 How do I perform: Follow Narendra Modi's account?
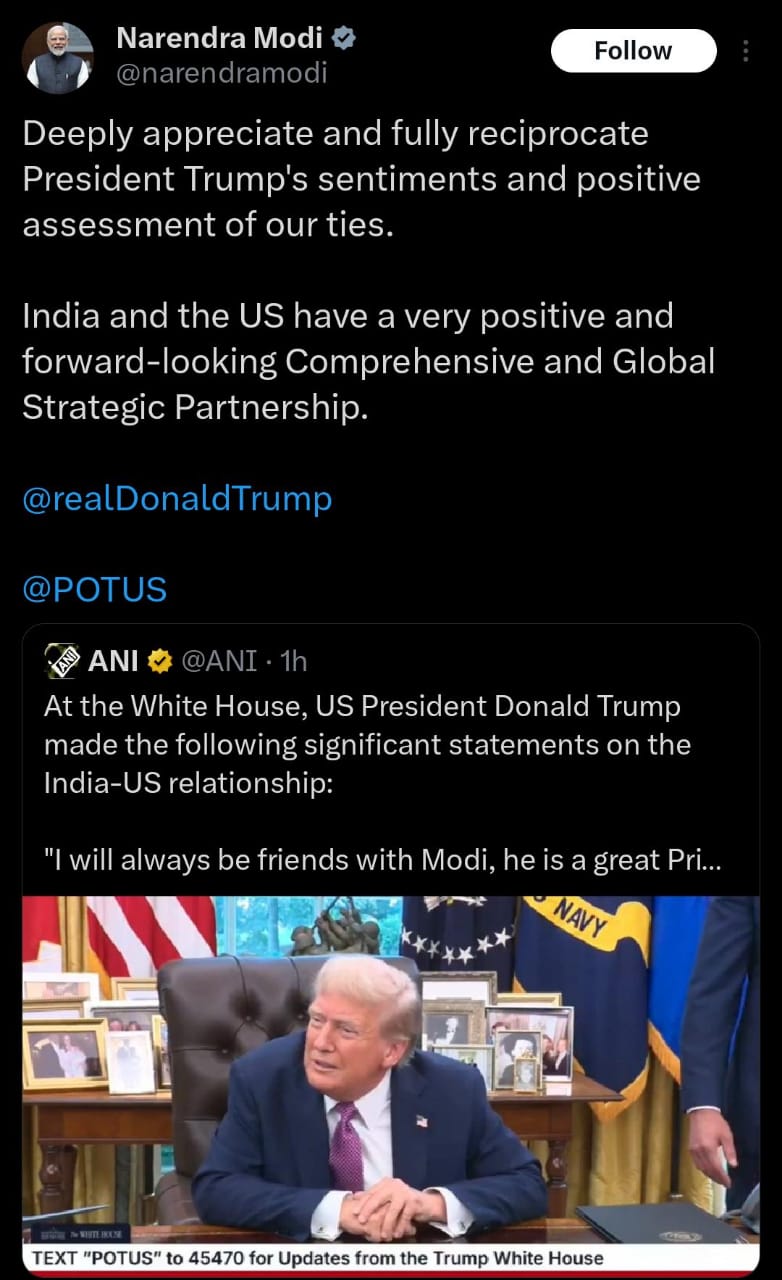pyautogui.click(x=633, y=50)
